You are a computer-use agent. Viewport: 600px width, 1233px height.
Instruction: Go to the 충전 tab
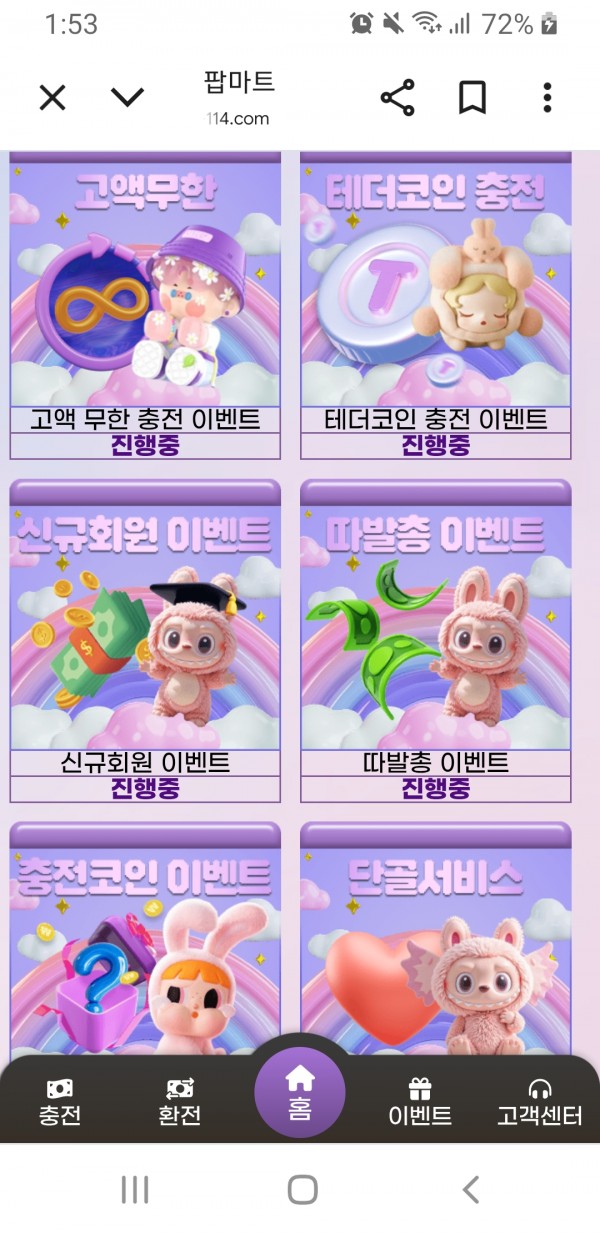[60, 1102]
